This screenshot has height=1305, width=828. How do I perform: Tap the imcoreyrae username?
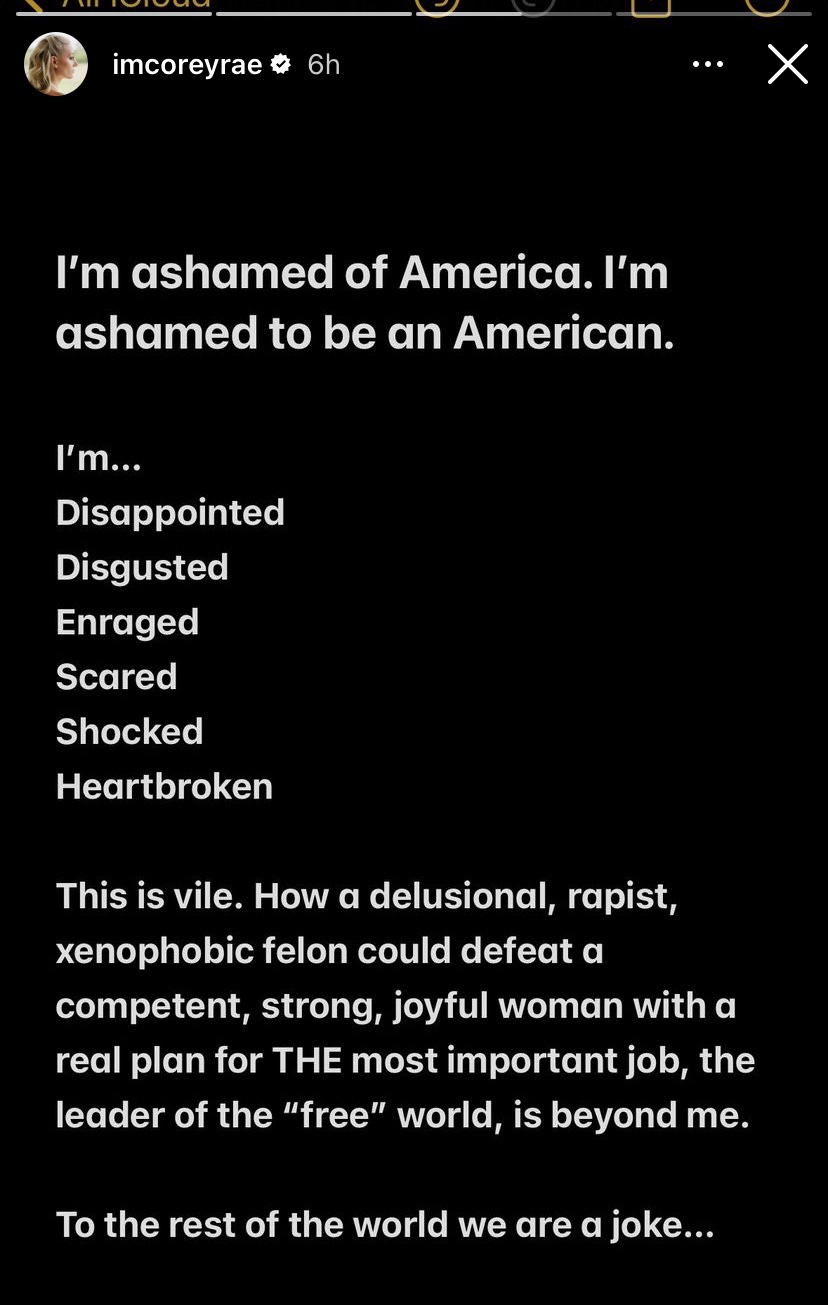[x=187, y=65]
